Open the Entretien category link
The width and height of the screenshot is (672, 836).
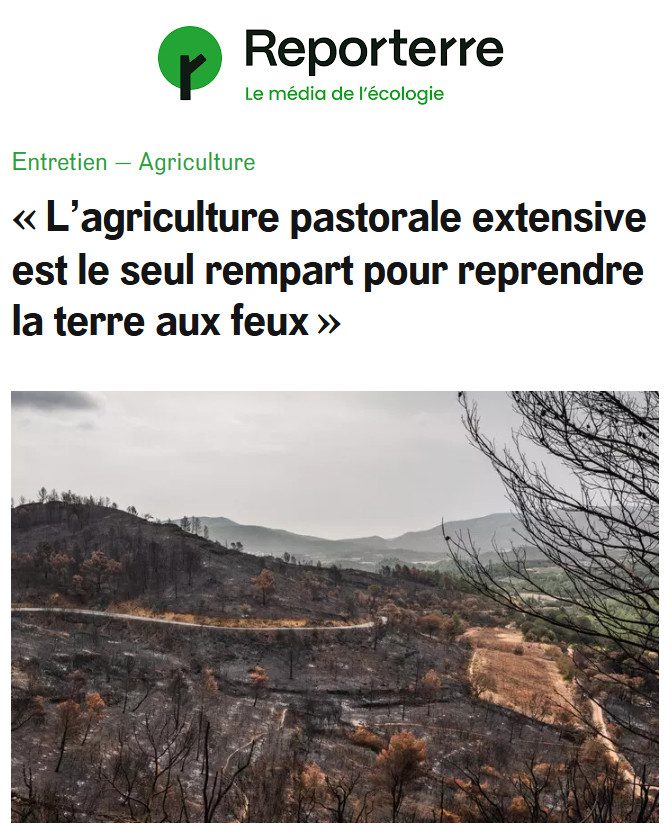(56, 162)
